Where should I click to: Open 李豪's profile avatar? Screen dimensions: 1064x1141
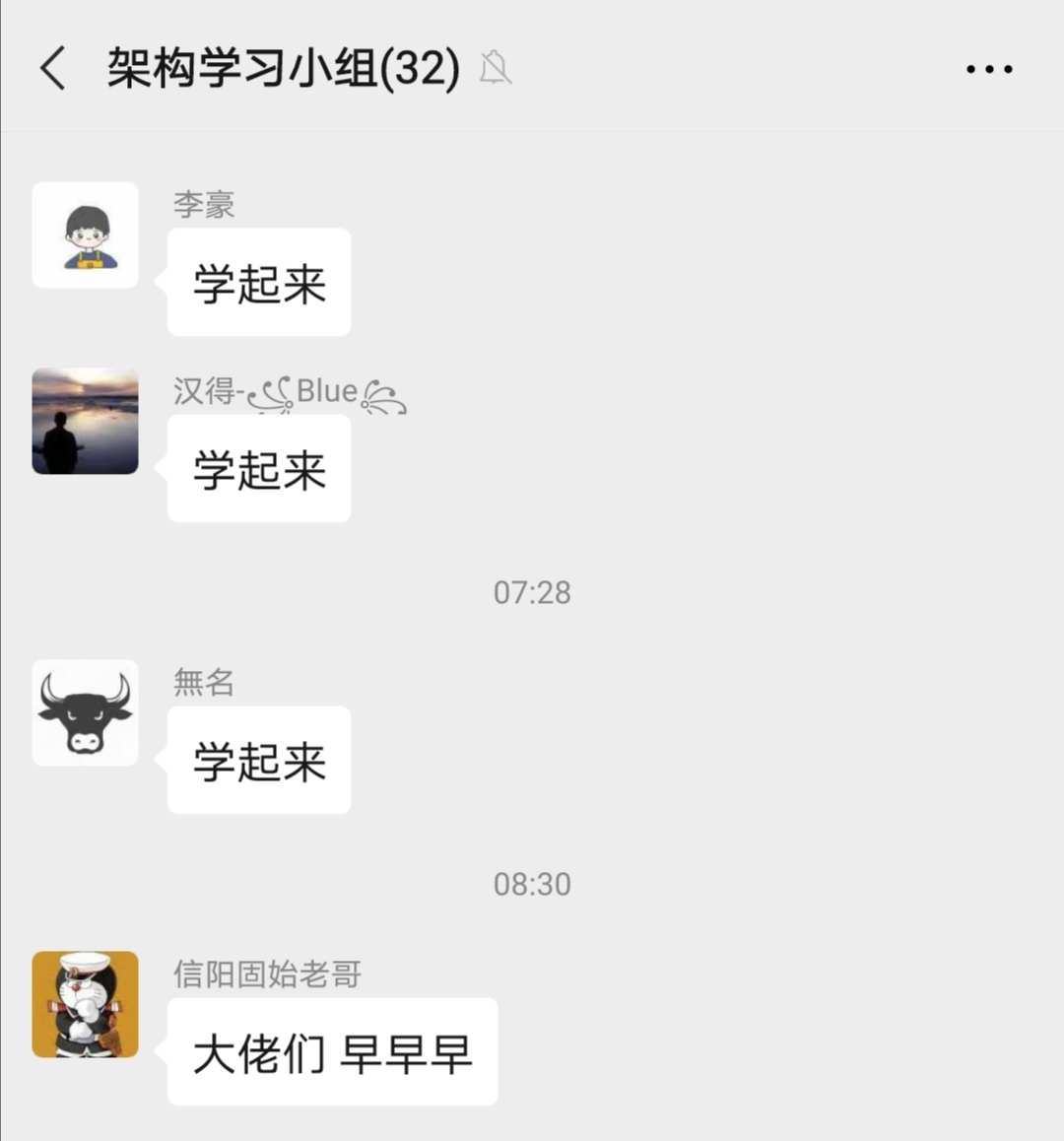point(86,235)
